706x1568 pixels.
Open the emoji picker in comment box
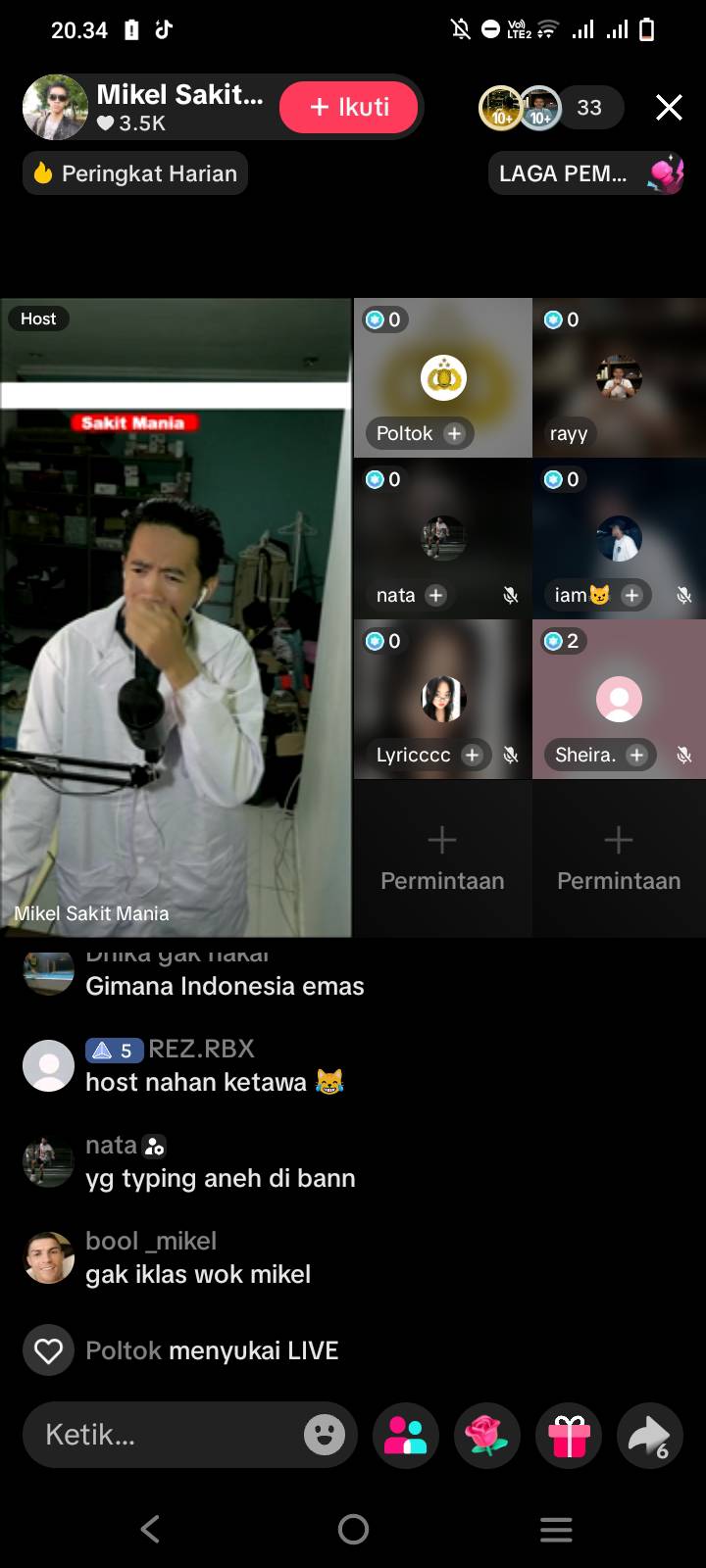pyautogui.click(x=325, y=1435)
